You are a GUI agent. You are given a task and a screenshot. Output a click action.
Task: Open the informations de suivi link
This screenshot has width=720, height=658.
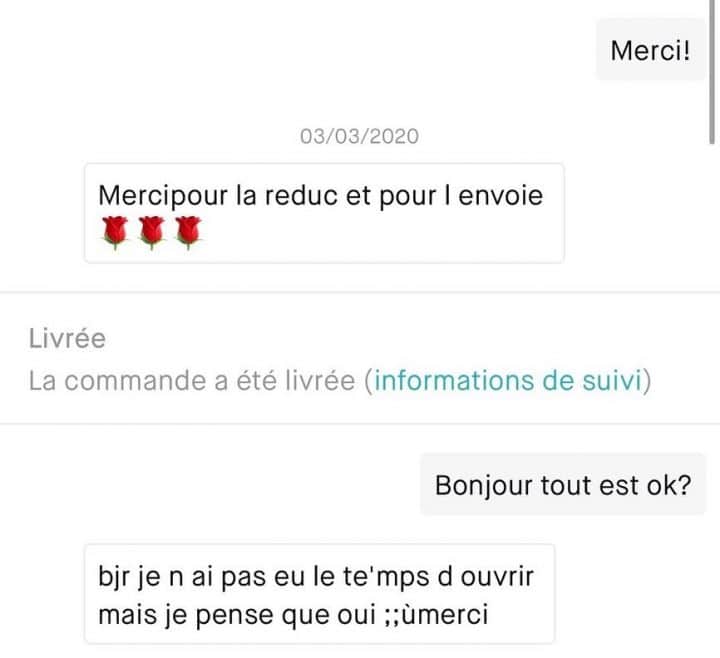(508, 381)
